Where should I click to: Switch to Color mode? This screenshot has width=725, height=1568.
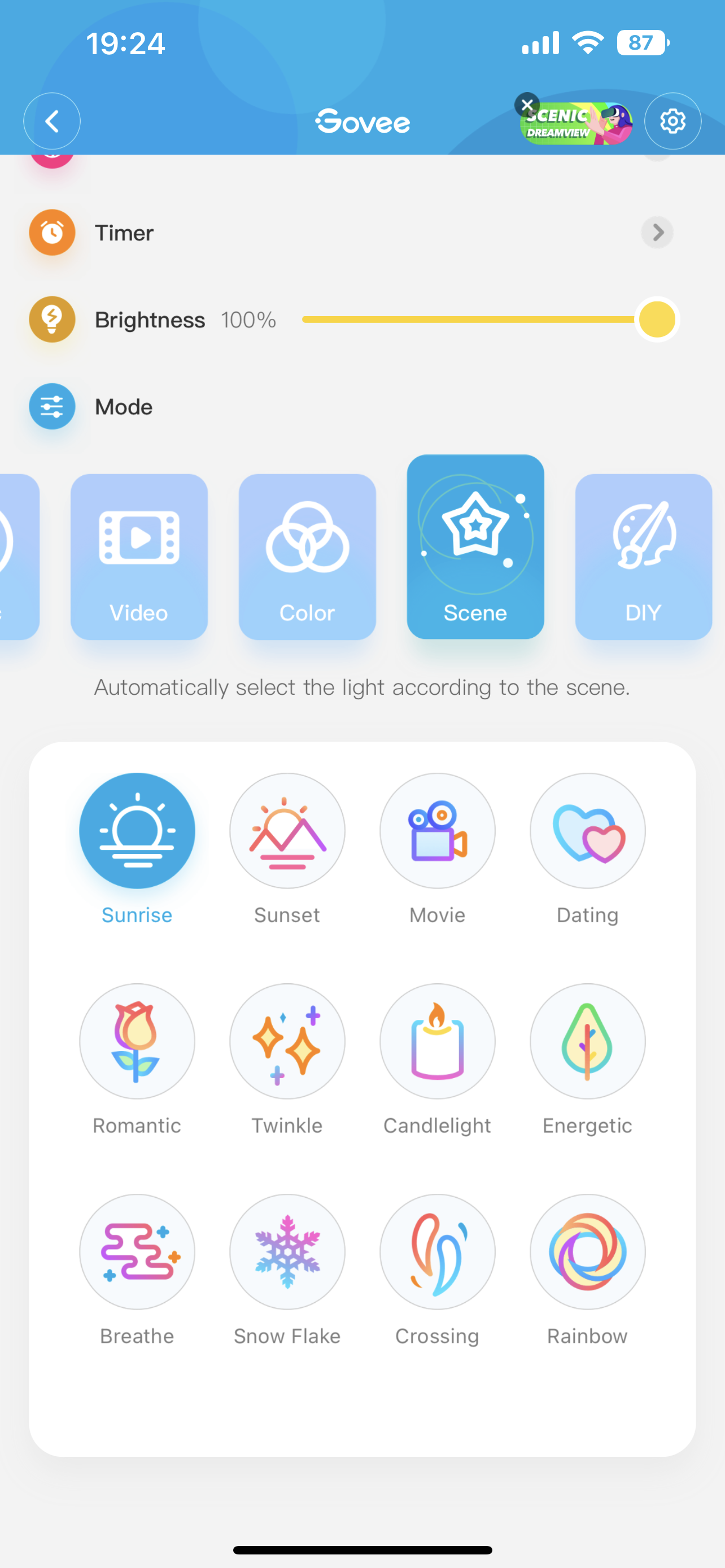coord(307,557)
